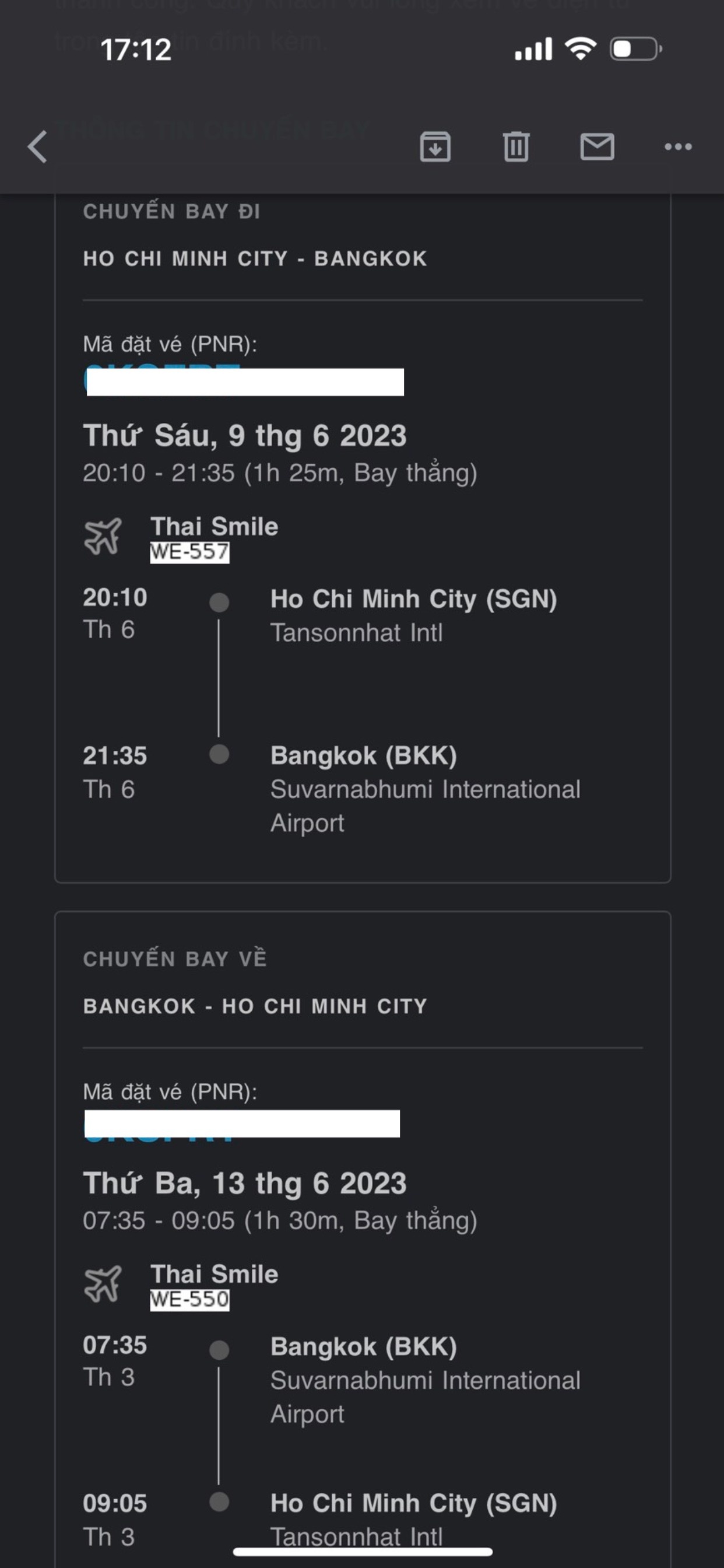Tap the return PNR code field
The height and width of the screenshot is (1568, 724).
pos(243,1126)
